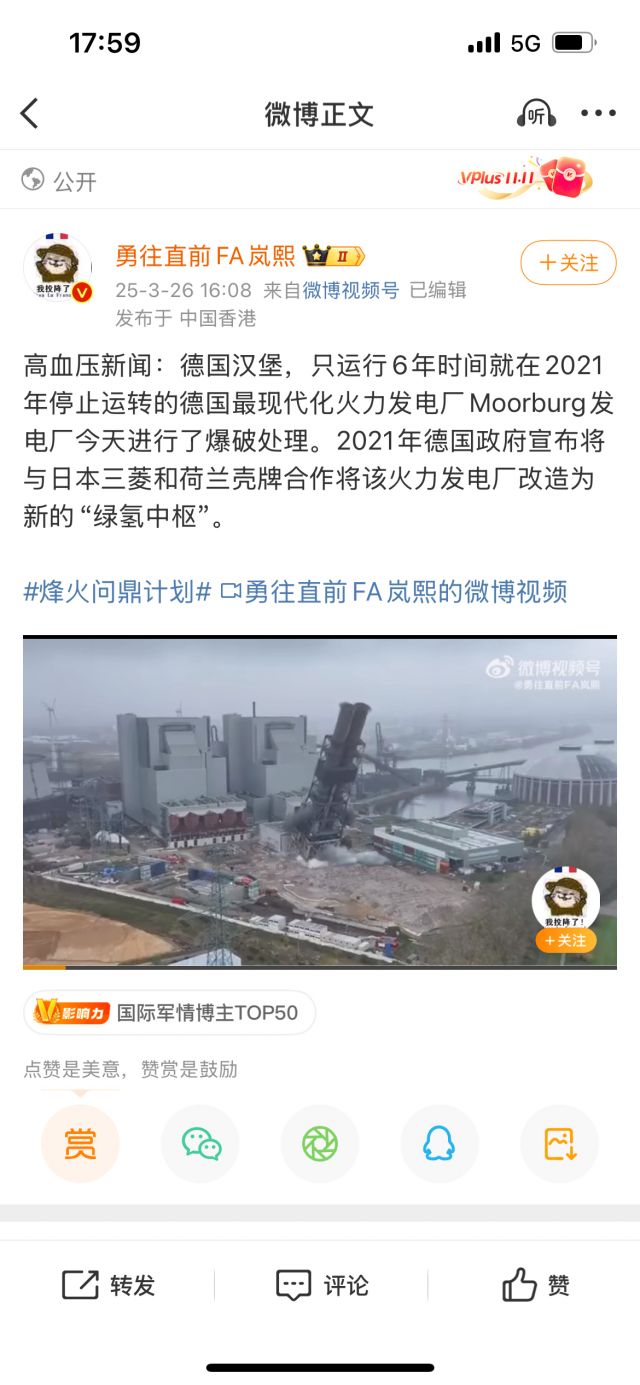The width and height of the screenshot is (640, 1385).
Task: Go back from the Weibo post
Action: [30, 114]
